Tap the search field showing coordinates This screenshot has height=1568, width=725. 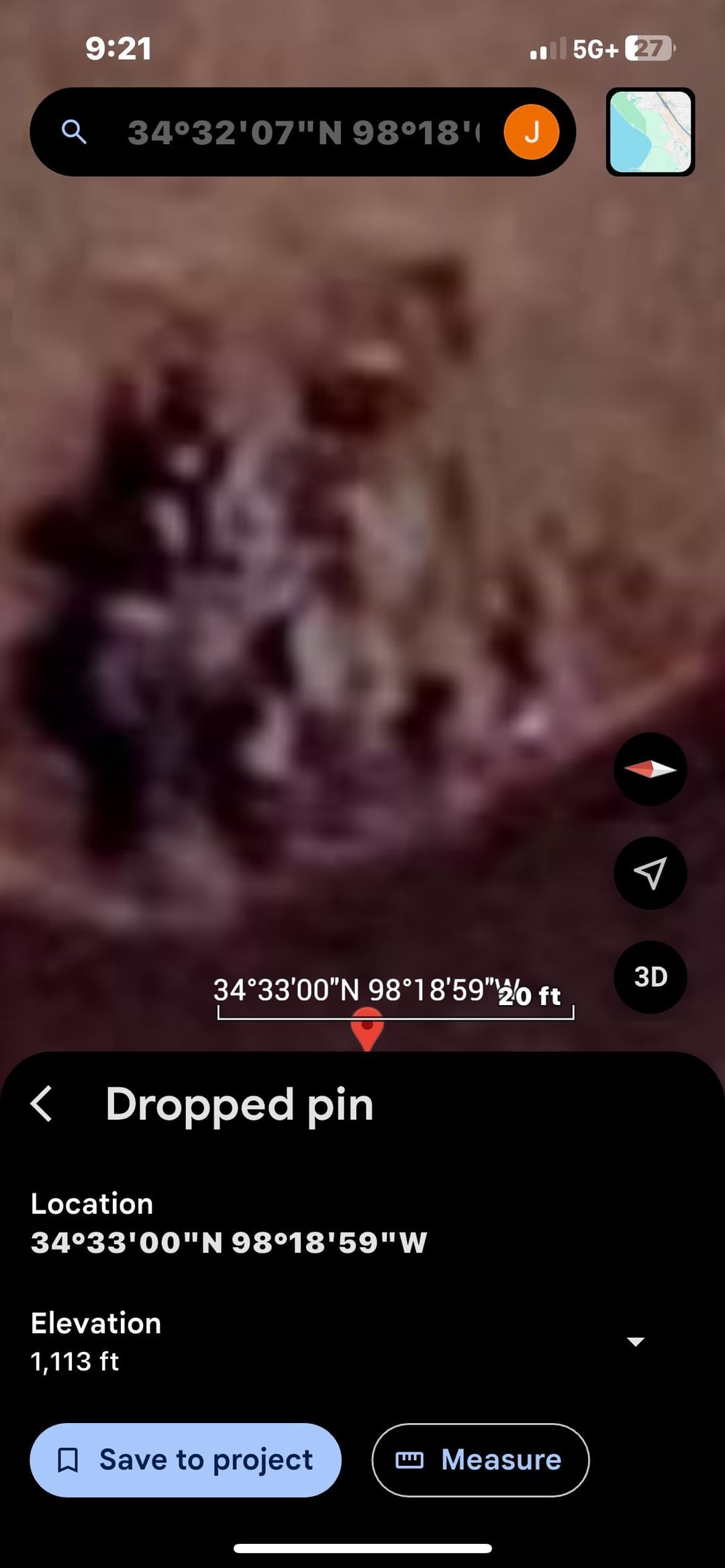coord(302,132)
